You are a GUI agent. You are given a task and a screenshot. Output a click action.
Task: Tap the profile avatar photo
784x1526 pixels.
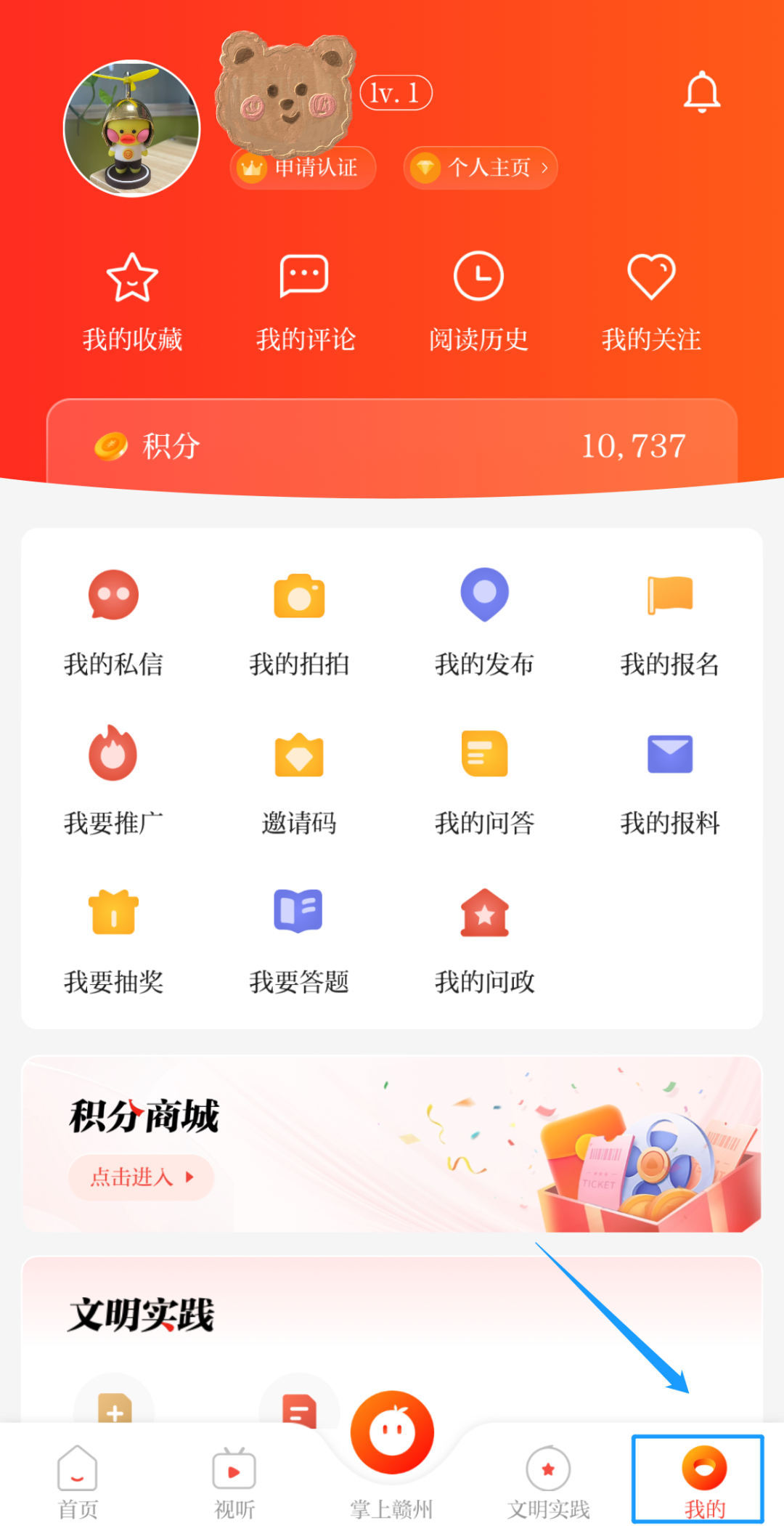[131, 129]
